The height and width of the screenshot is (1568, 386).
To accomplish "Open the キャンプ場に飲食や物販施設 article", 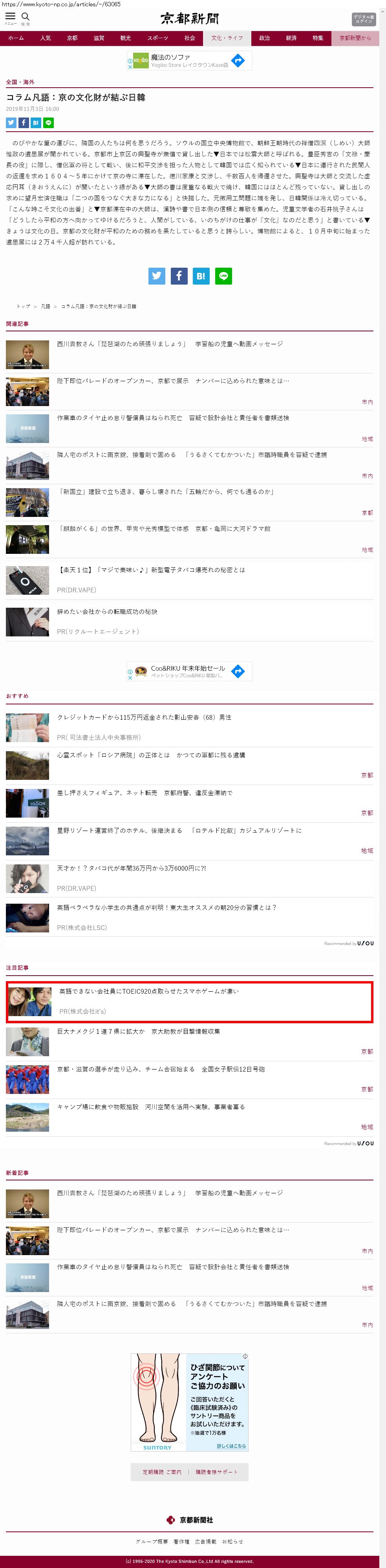I will [x=151, y=1107].
